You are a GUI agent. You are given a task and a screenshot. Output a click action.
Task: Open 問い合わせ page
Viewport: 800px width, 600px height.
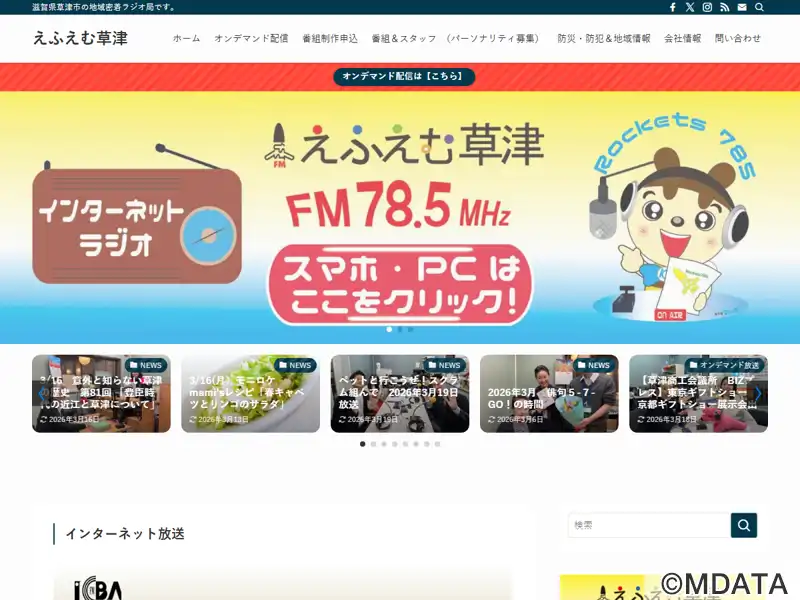(738, 39)
